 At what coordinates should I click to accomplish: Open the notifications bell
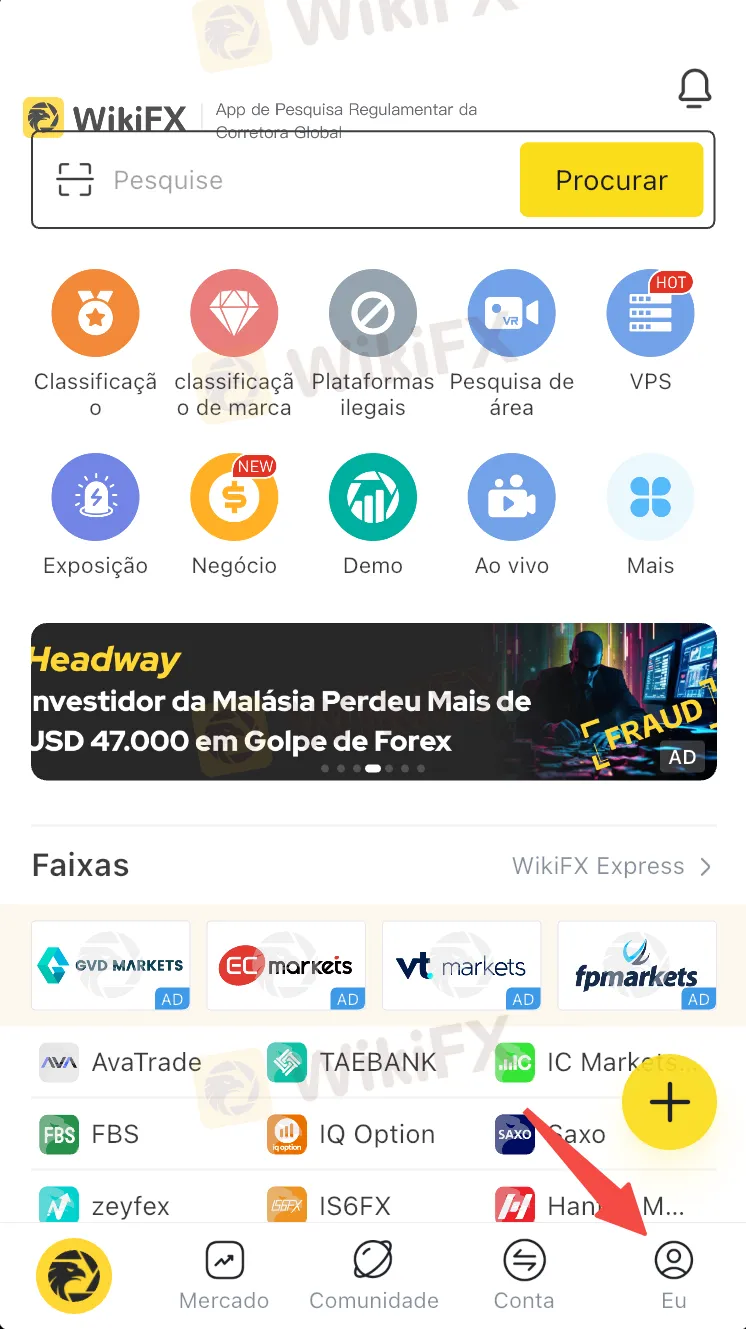694,88
